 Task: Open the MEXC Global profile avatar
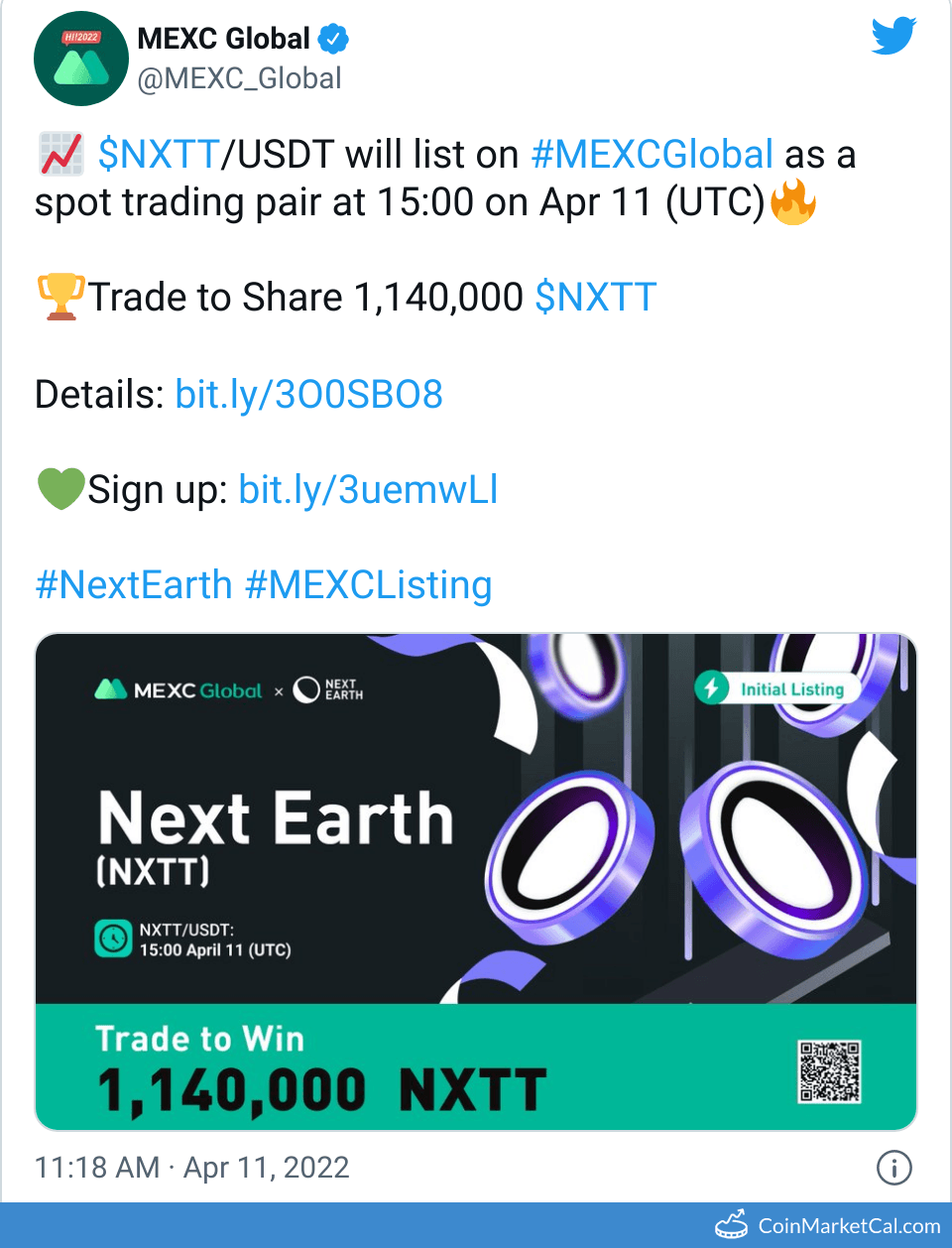point(81,59)
